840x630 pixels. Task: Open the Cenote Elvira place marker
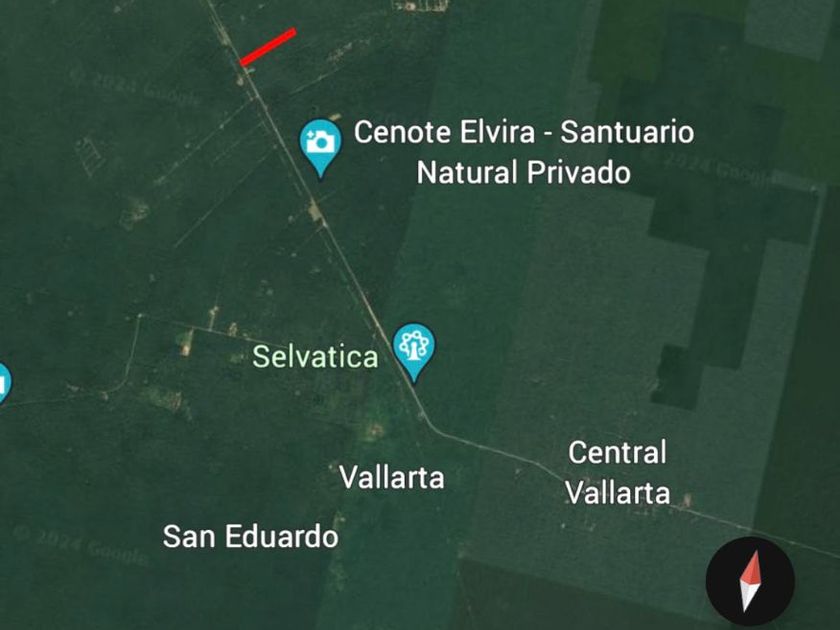point(321,143)
